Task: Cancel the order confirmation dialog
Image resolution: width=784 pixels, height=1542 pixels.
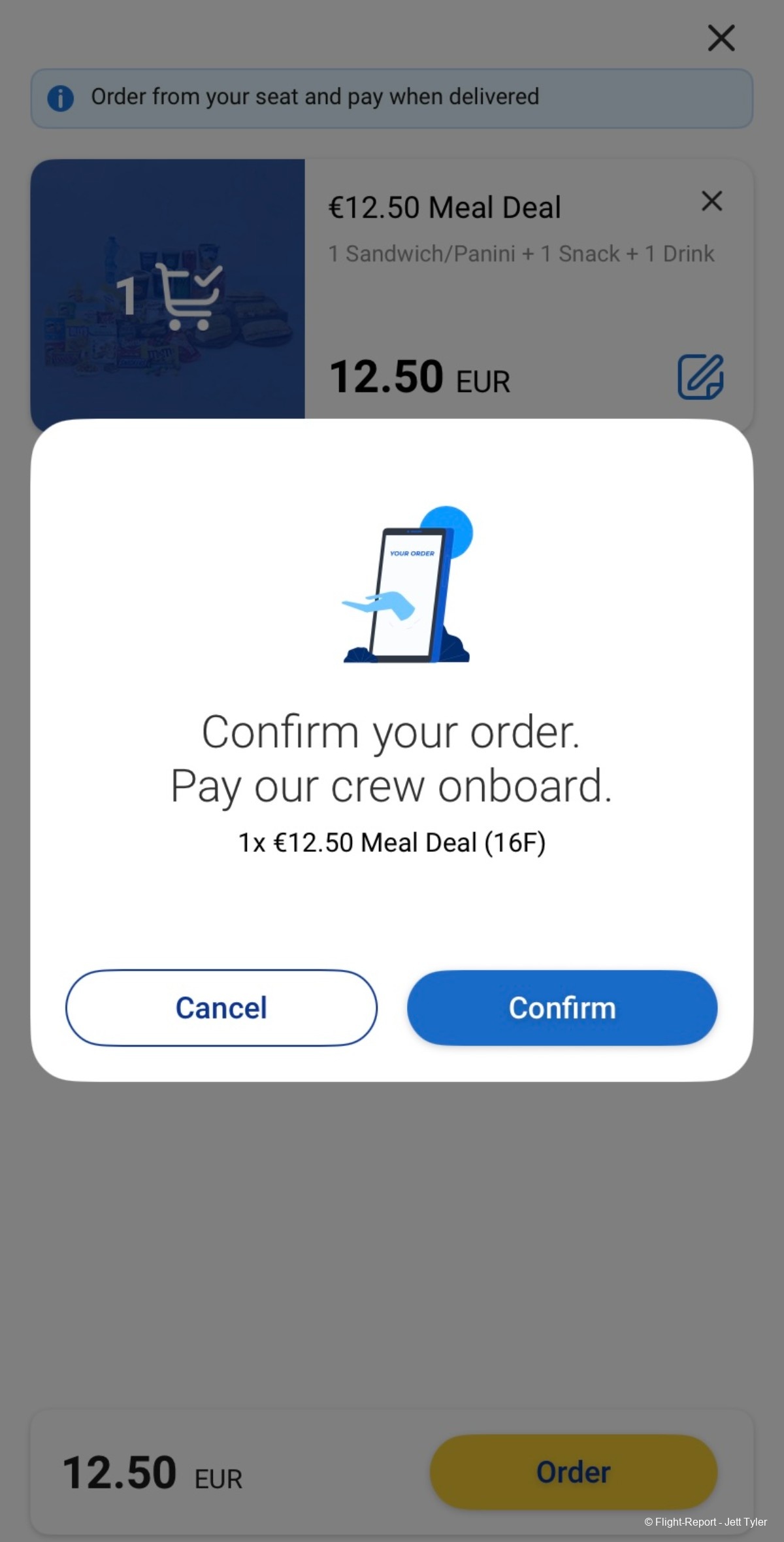Action: point(221,1007)
